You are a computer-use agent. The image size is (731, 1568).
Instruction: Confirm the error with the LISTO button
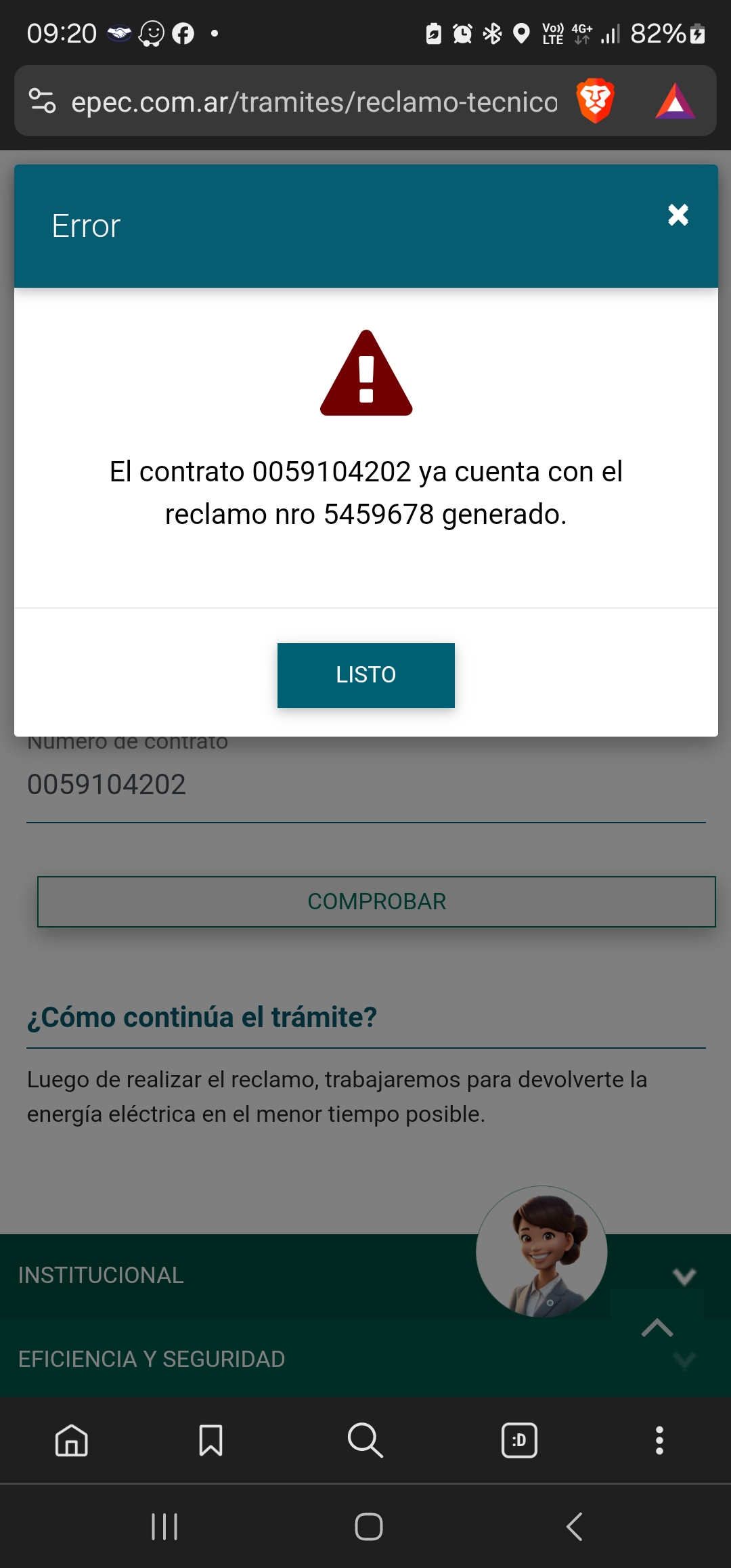(x=365, y=675)
